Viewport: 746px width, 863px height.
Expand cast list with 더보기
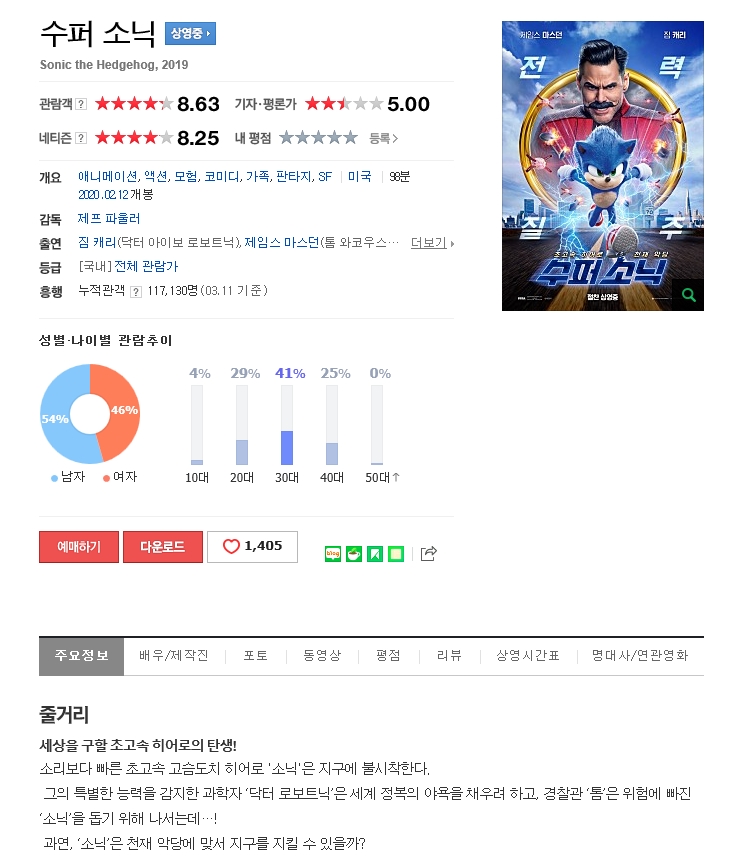point(431,242)
